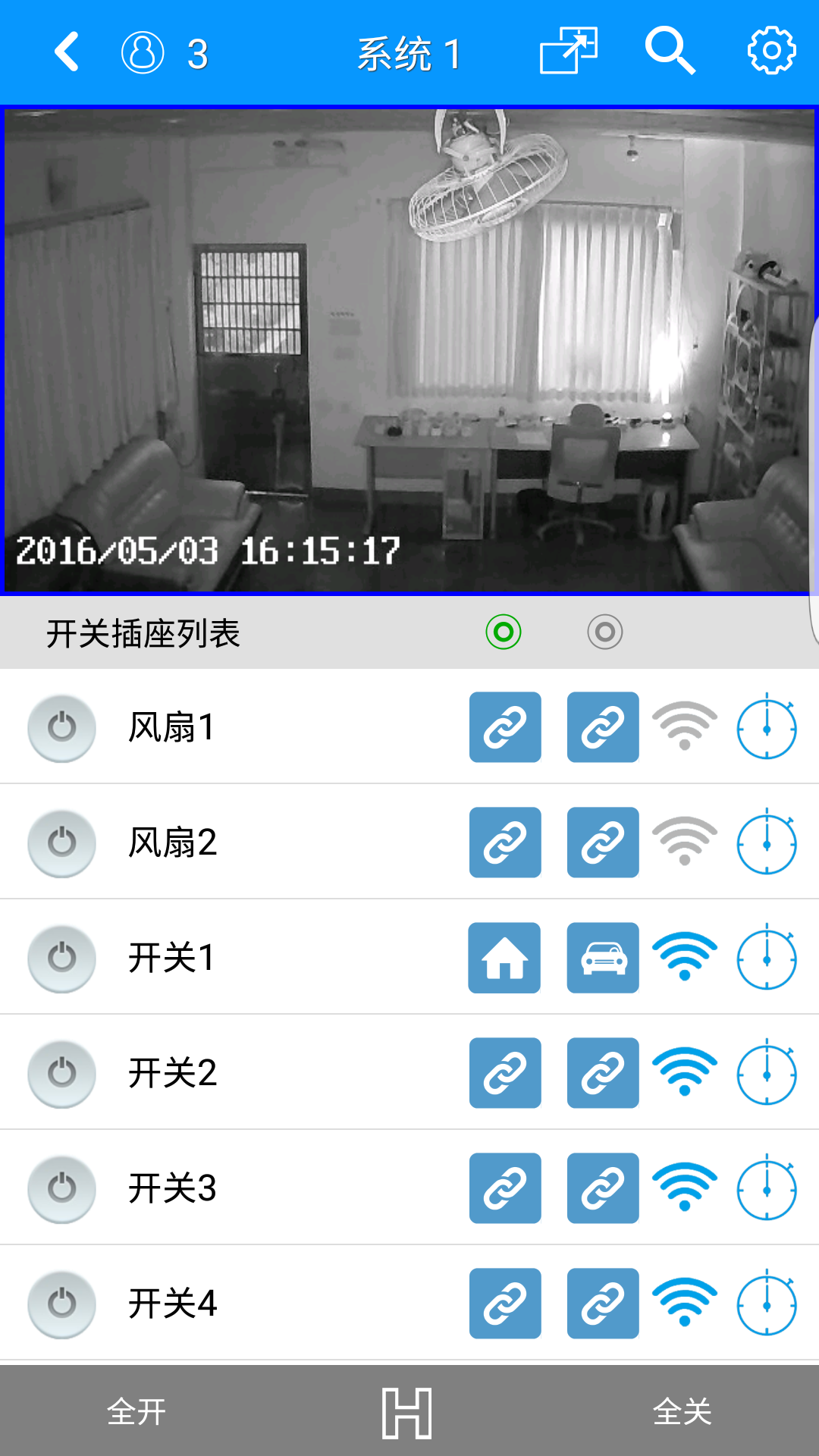
Task: Tap the screen share icon next to 系统1
Action: pyautogui.click(x=569, y=52)
